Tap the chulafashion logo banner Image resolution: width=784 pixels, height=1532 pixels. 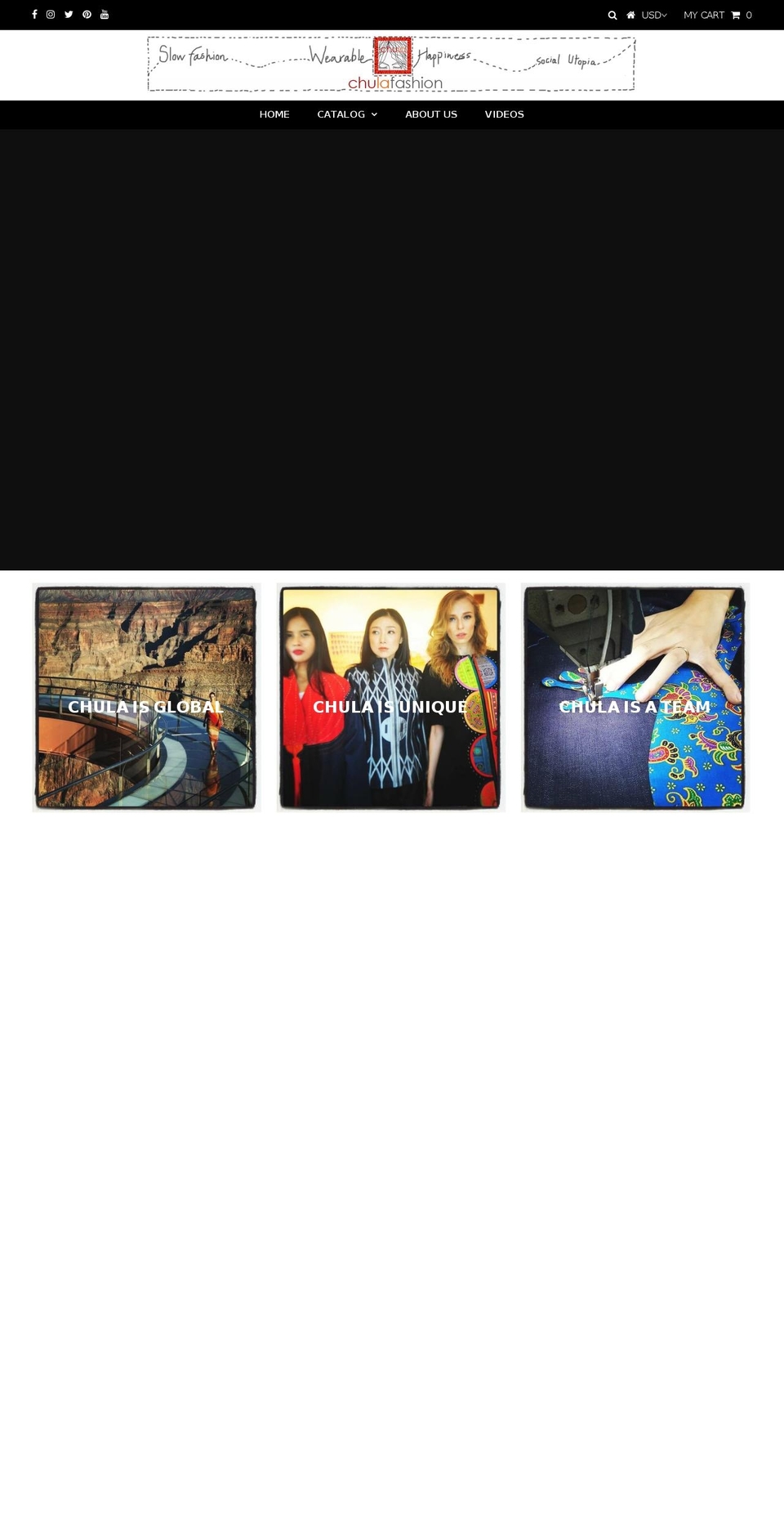(x=391, y=64)
